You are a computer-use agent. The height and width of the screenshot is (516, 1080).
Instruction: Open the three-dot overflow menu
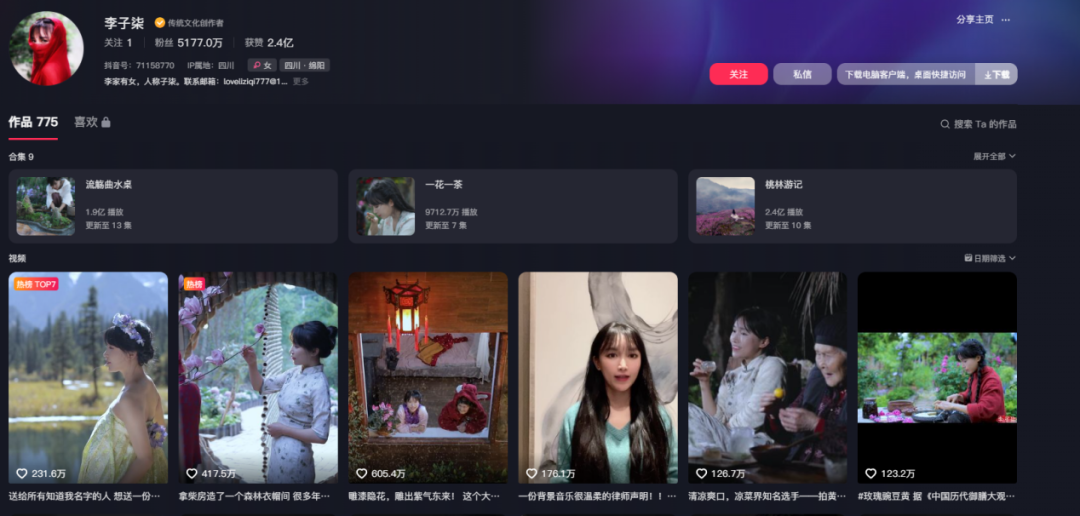1006,19
